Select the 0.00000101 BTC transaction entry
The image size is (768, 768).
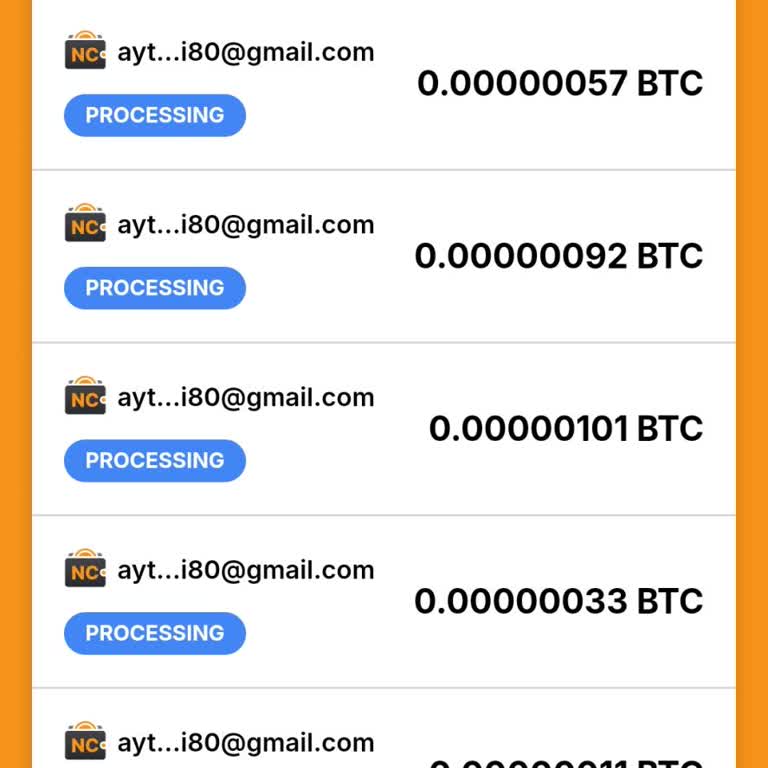pos(384,430)
